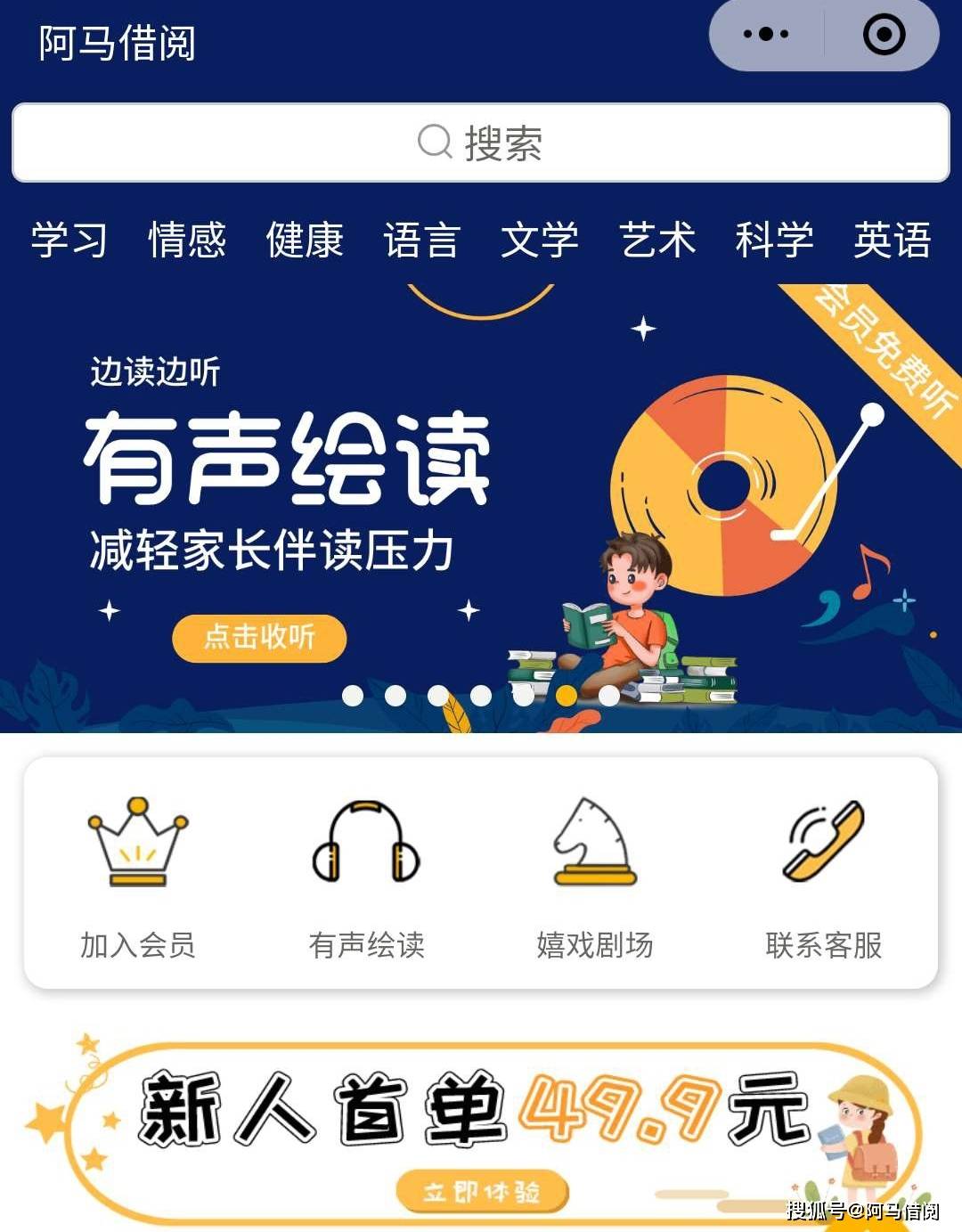962x1232 pixels.
Task: Close the mini program via circle icon
Action: [x=884, y=35]
